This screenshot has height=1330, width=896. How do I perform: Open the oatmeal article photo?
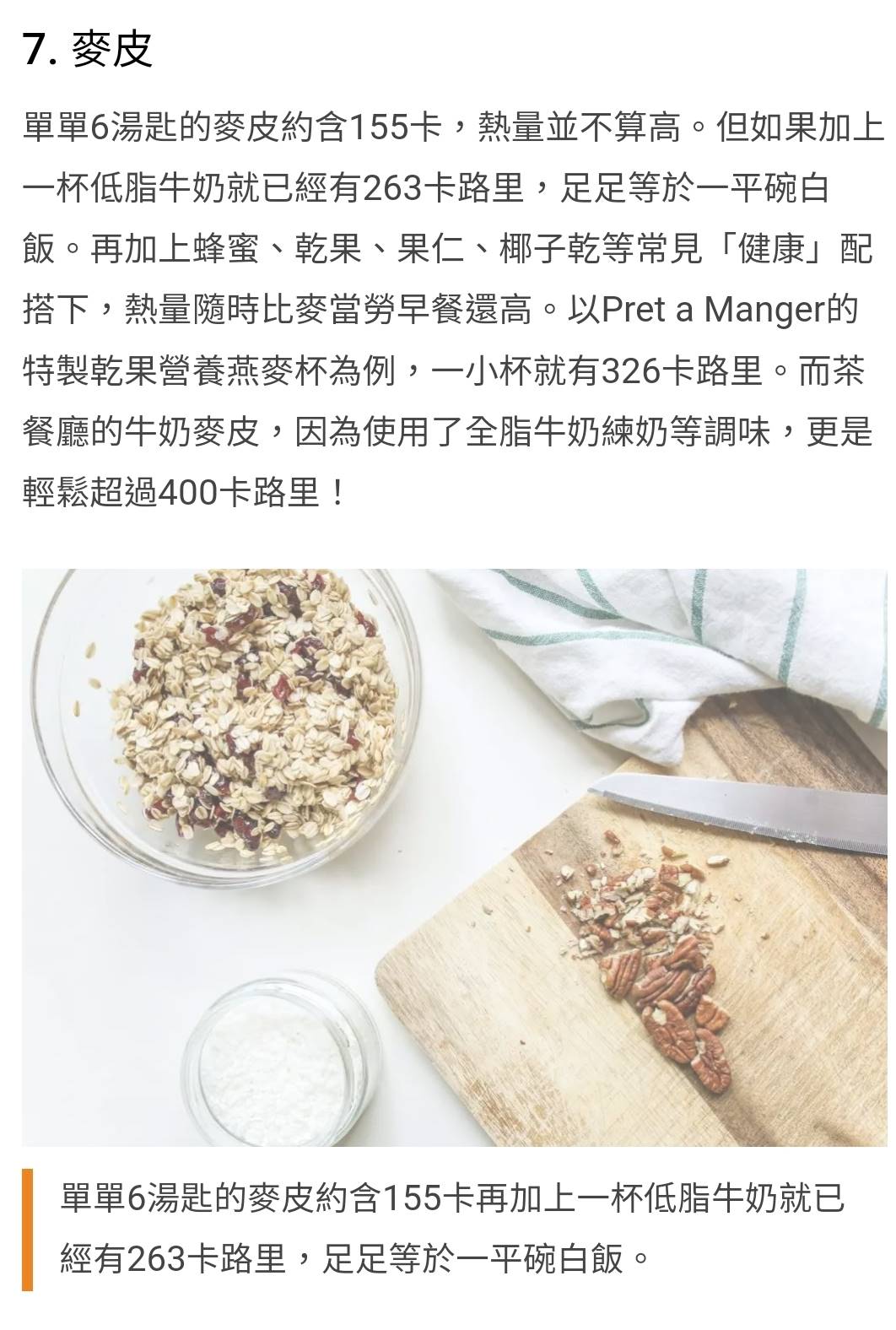click(x=454, y=857)
